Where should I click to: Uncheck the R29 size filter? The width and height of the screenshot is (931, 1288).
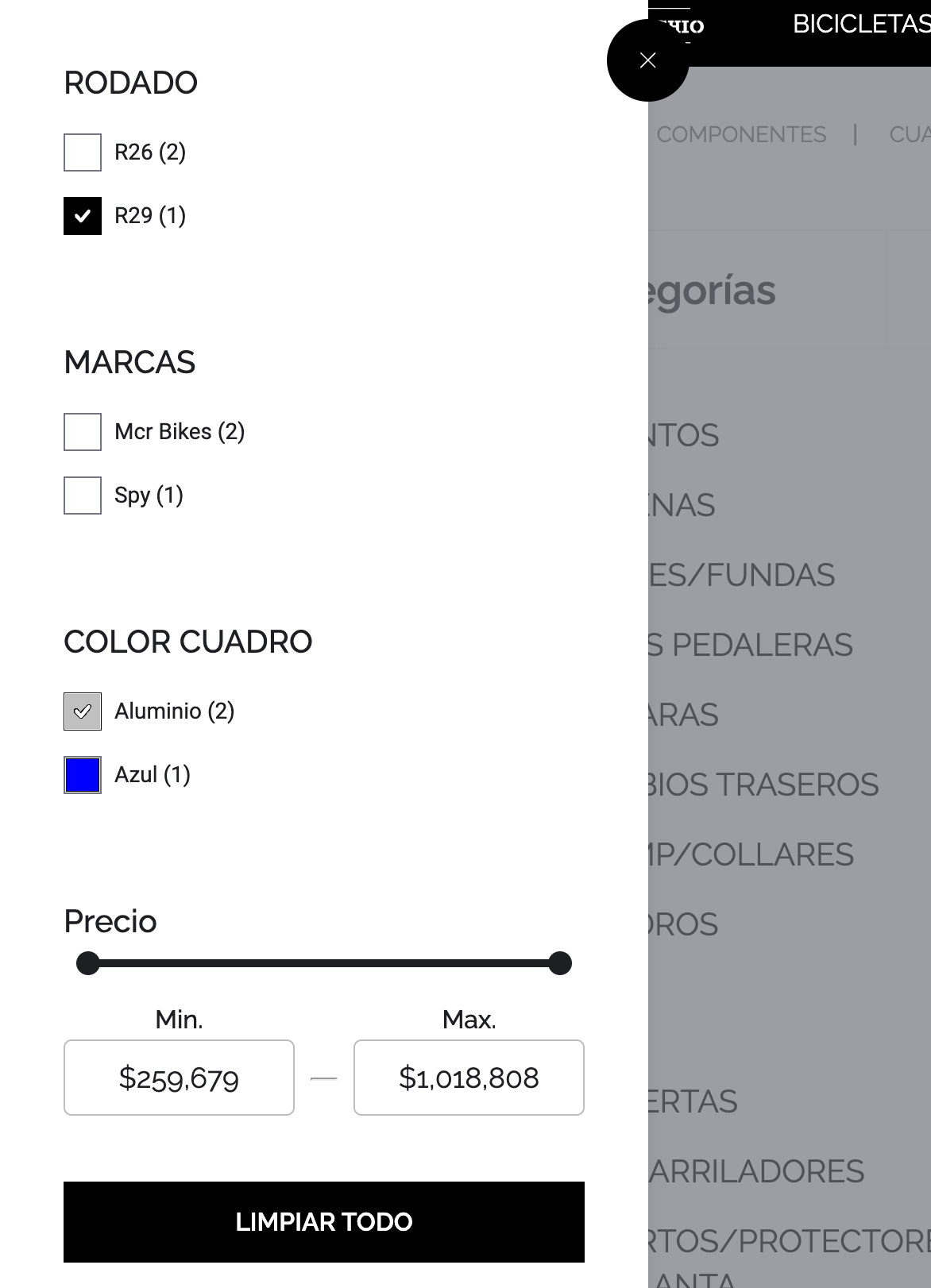pyautogui.click(x=82, y=214)
